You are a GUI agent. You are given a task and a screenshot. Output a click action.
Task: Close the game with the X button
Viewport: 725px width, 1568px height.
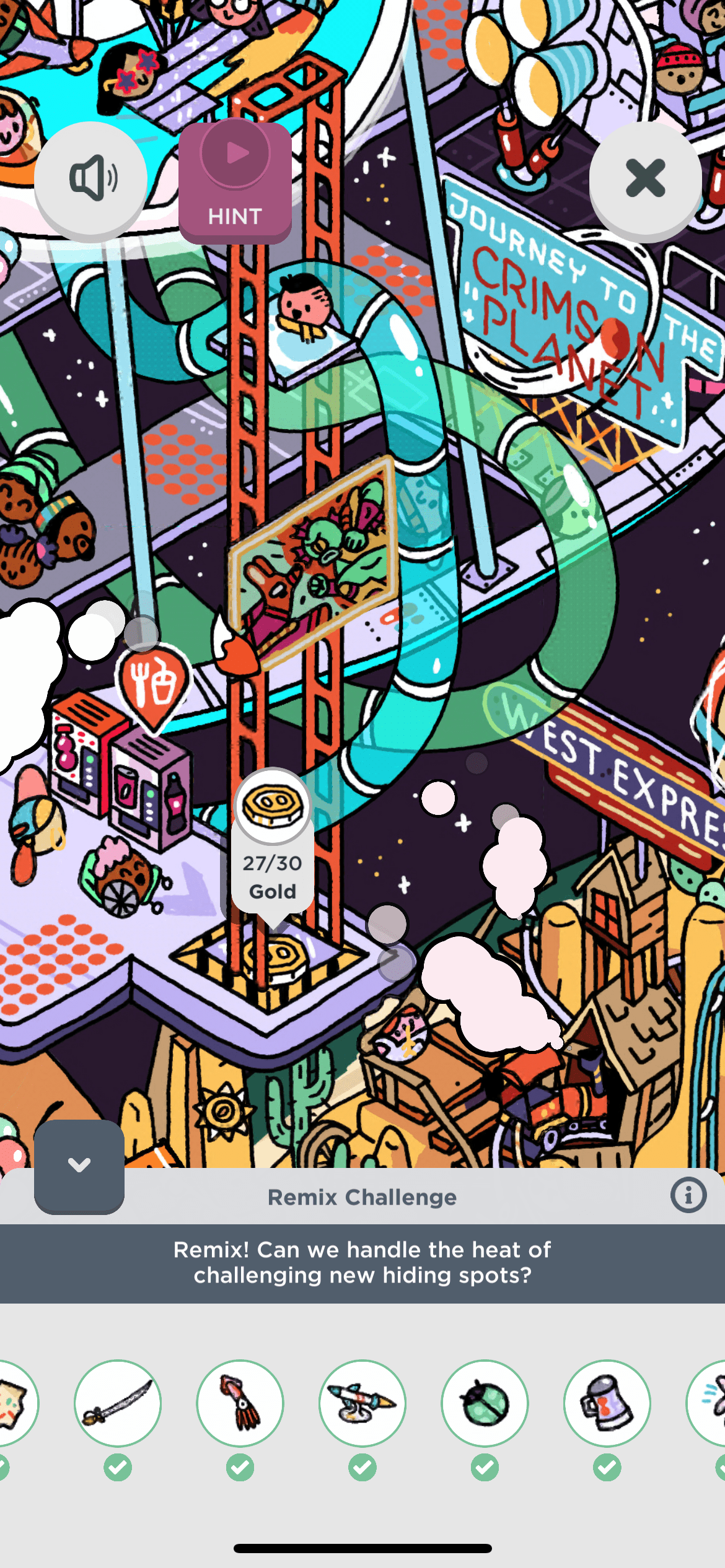pyautogui.click(x=645, y=178)
